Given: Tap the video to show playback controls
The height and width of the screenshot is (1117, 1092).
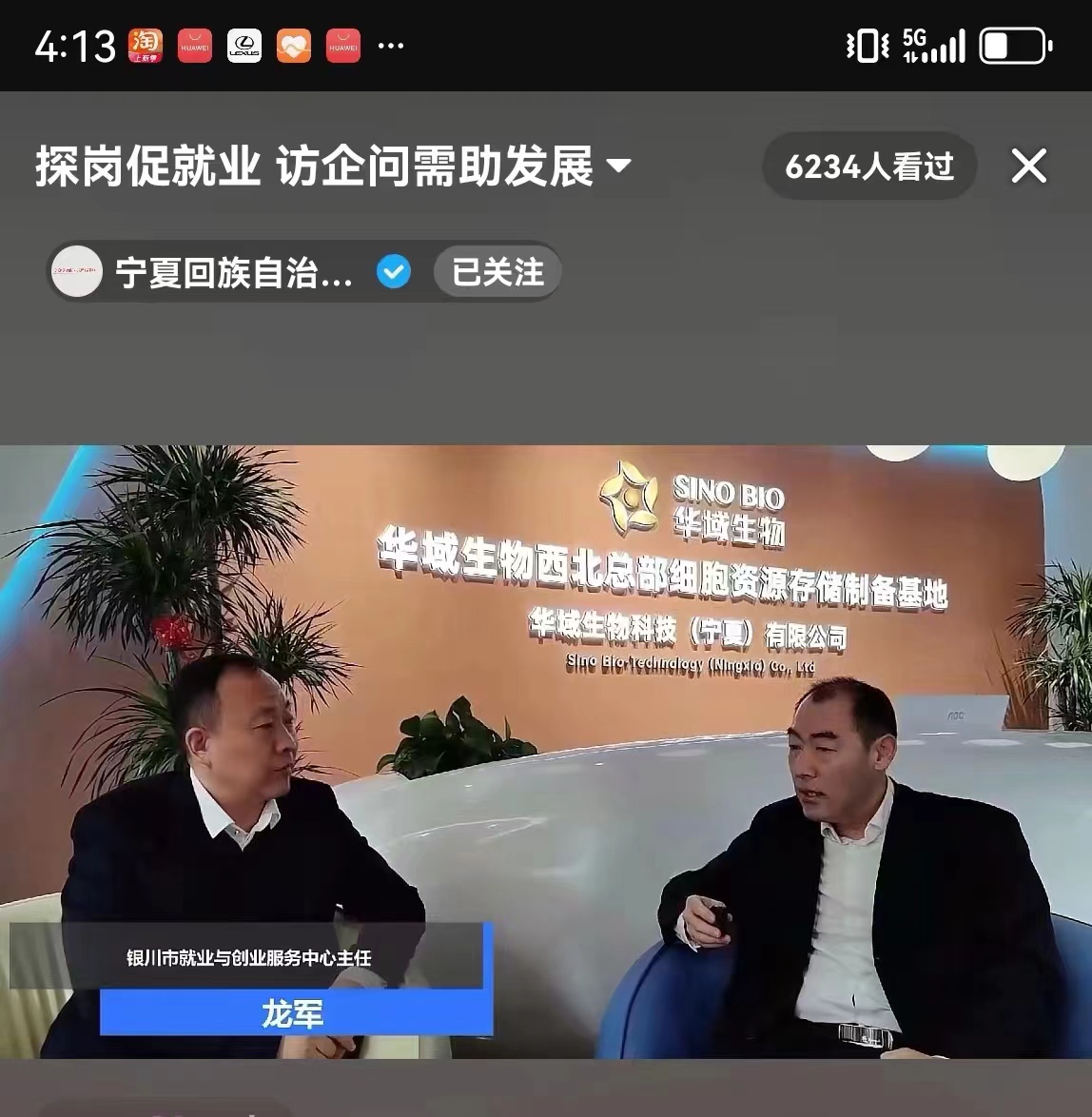Looking at the screenshot, I should [546, 752].
